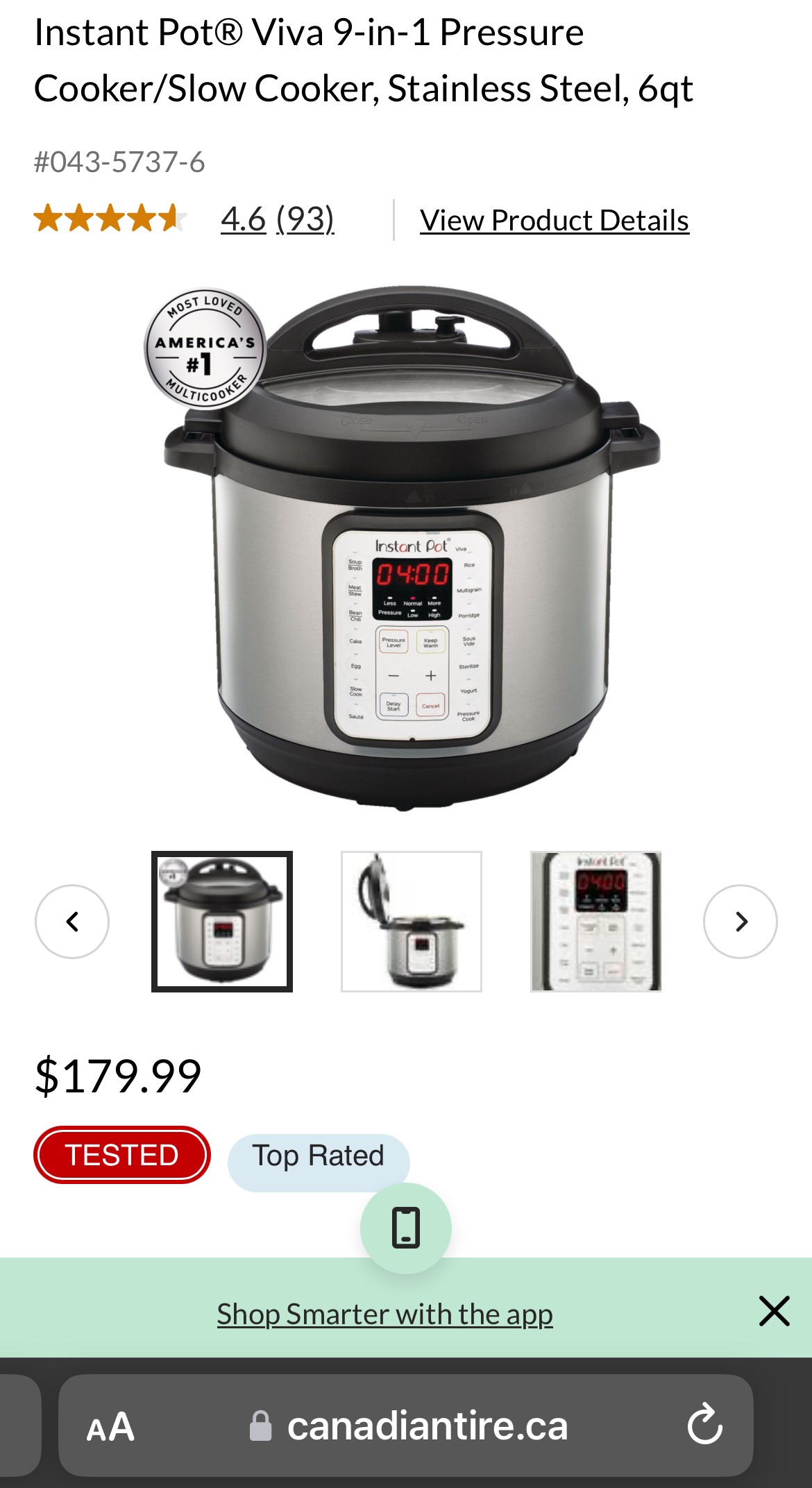Viewport: 812px width, 1488px height.
Task: Show previous product image
Action: [72, 921]
